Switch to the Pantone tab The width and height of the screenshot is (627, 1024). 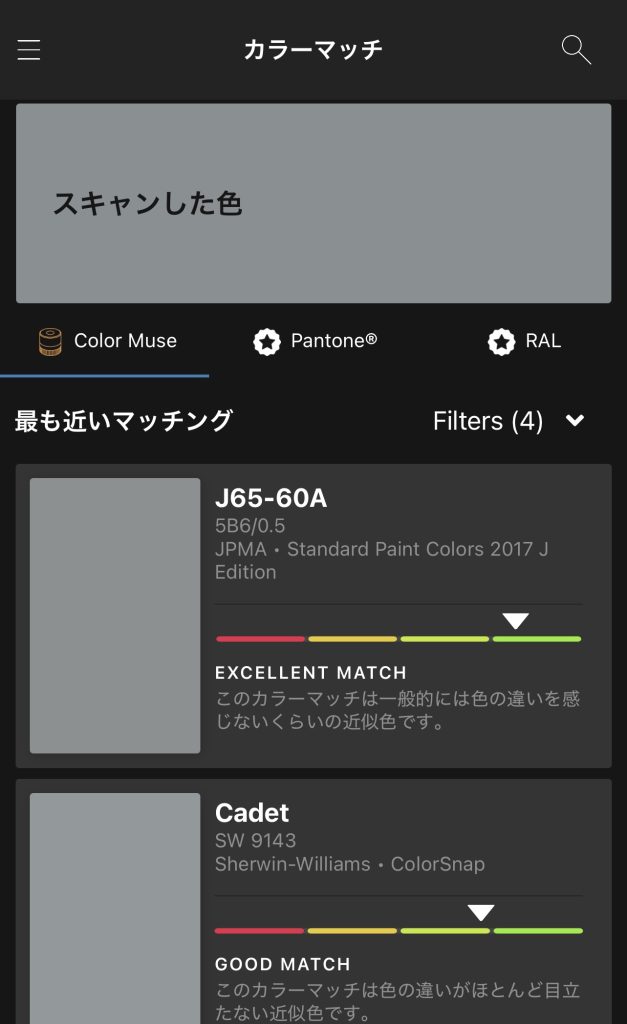[315, 341]
